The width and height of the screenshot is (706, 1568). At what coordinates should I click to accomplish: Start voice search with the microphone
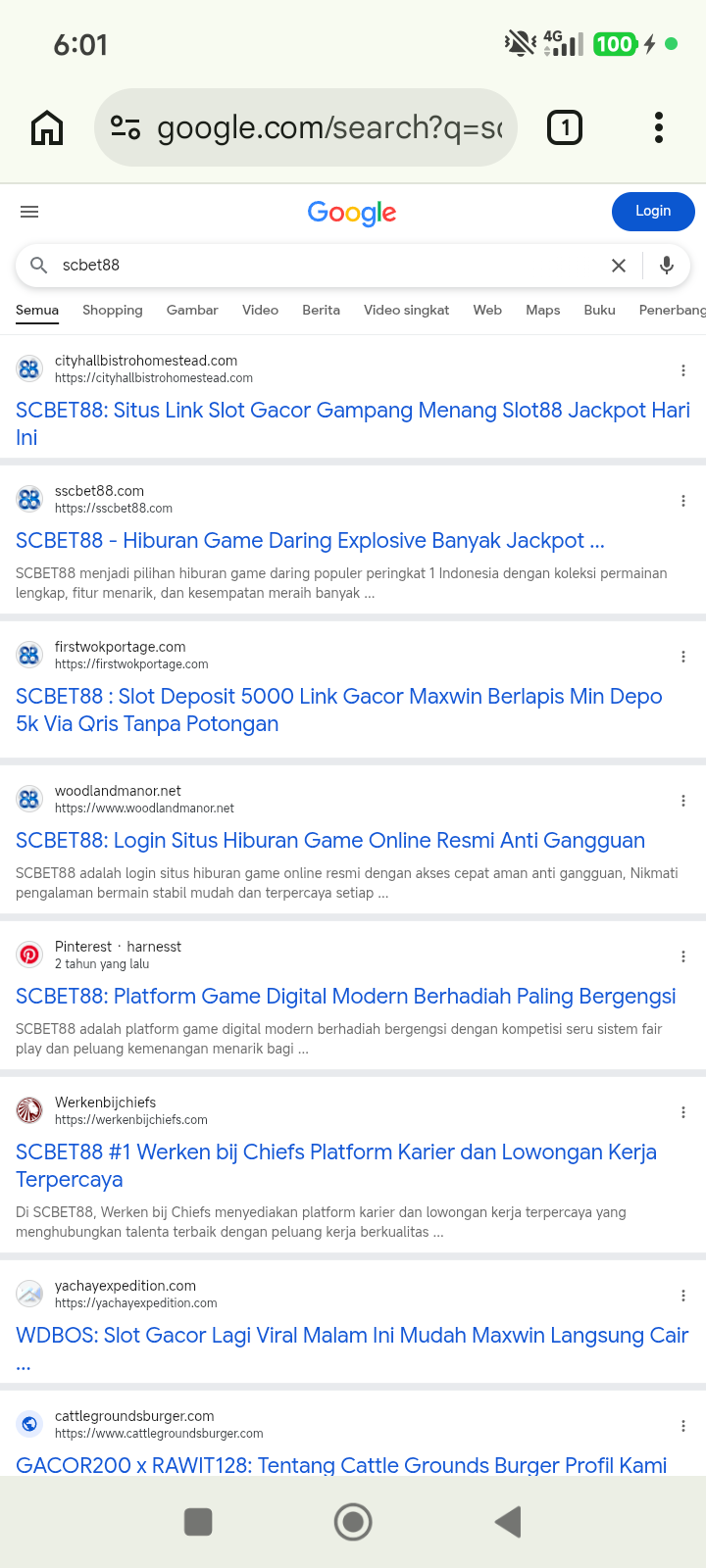click(667, 266)
